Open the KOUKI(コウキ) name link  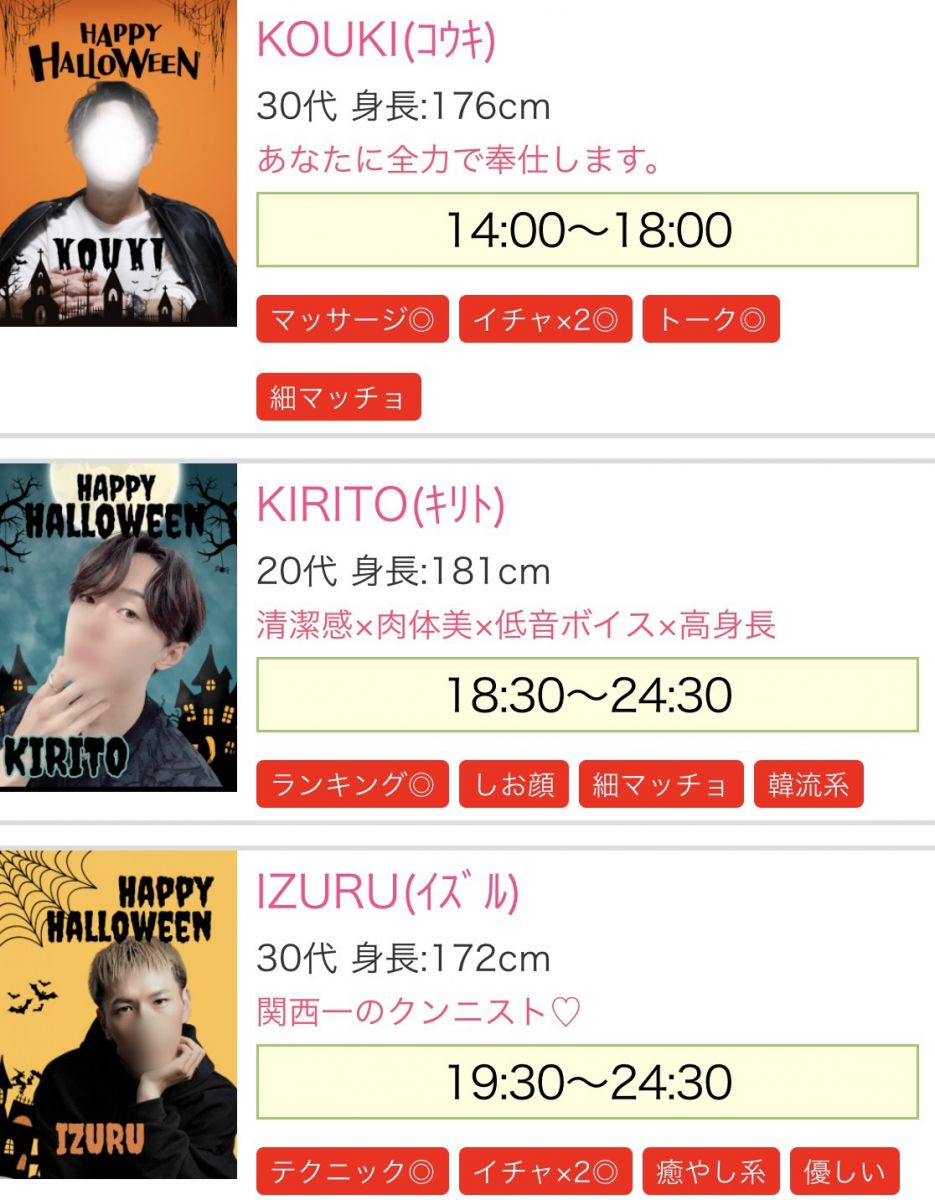point(376,41)
